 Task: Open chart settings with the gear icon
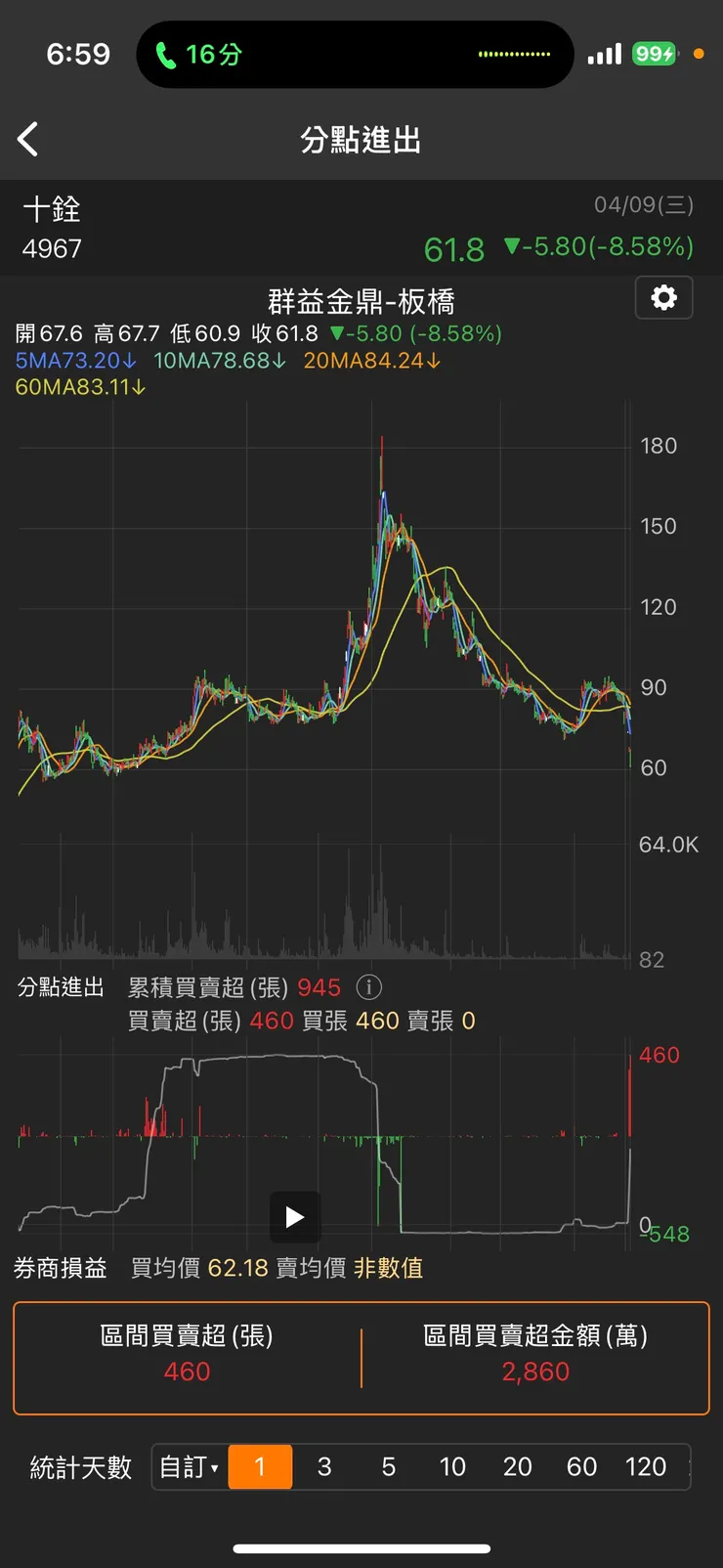click(663, 298)
